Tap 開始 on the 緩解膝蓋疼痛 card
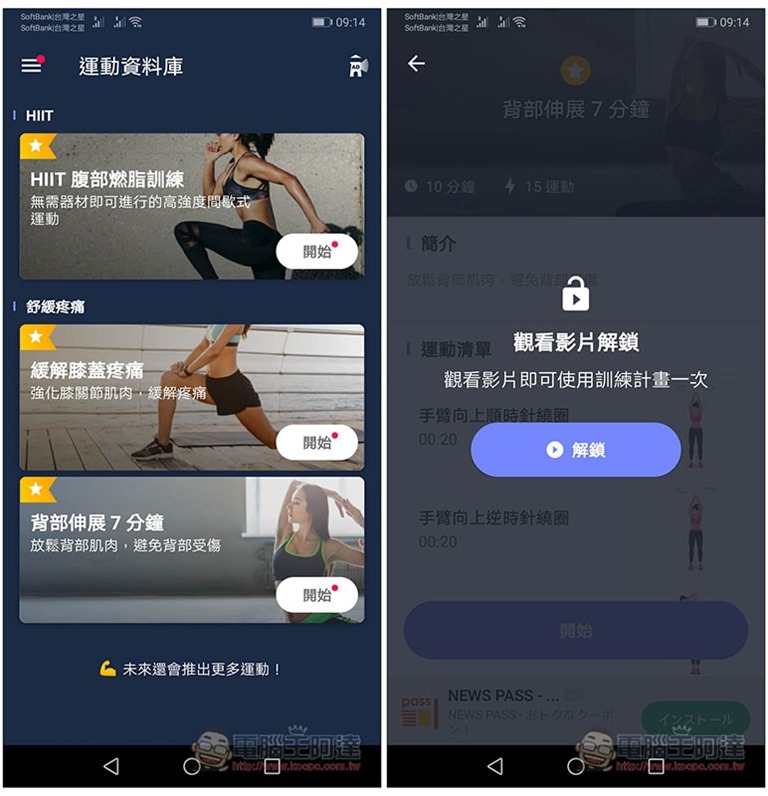Viewport: 768px width, 796px height. coord(316,442)
